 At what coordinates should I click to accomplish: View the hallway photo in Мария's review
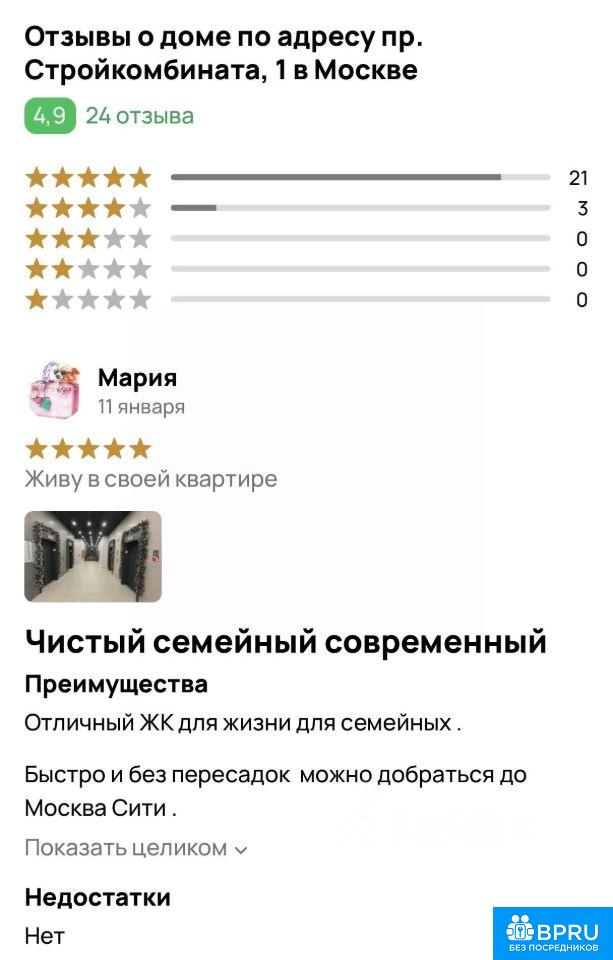click(93, 557)
